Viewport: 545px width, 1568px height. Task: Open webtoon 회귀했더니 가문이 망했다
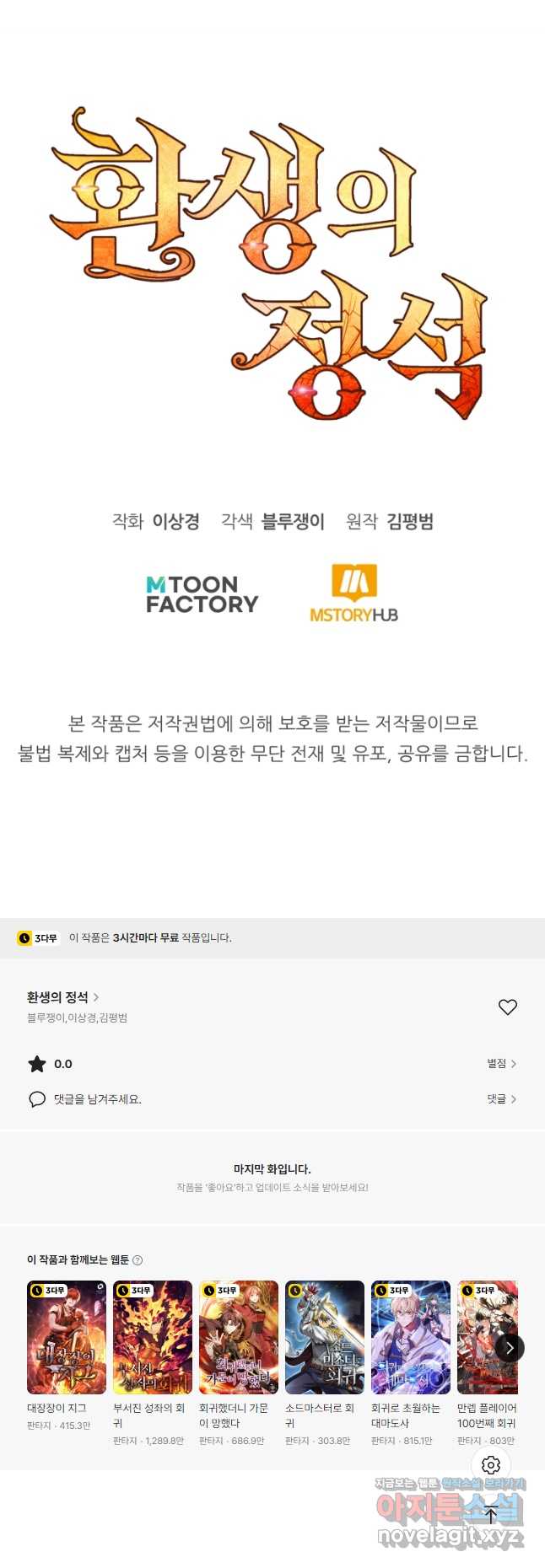[x=239, y=1338]
